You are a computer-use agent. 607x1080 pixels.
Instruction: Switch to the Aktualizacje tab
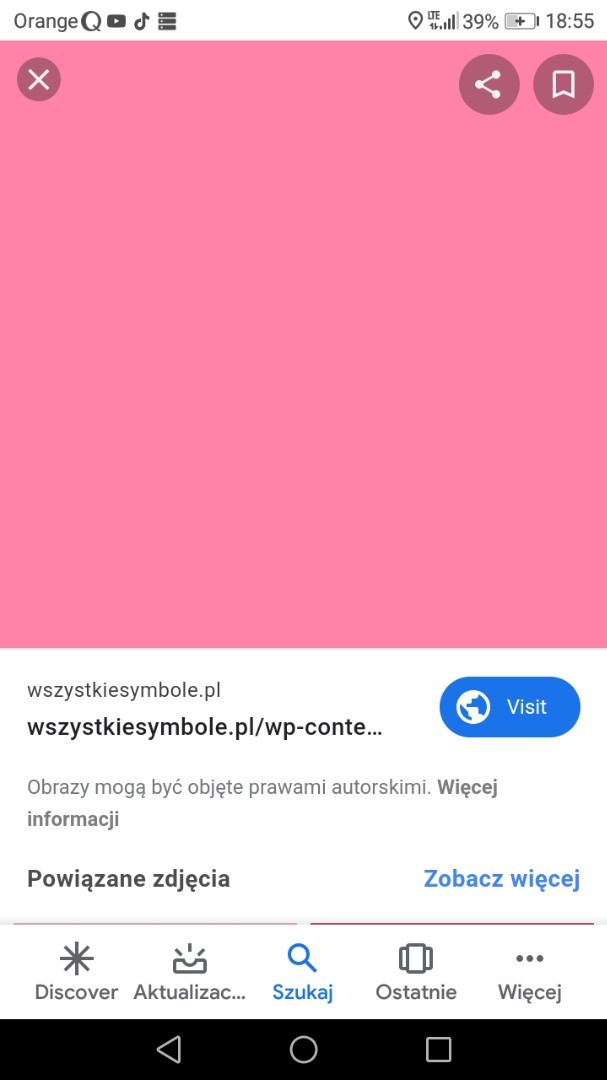click(189, 973)
